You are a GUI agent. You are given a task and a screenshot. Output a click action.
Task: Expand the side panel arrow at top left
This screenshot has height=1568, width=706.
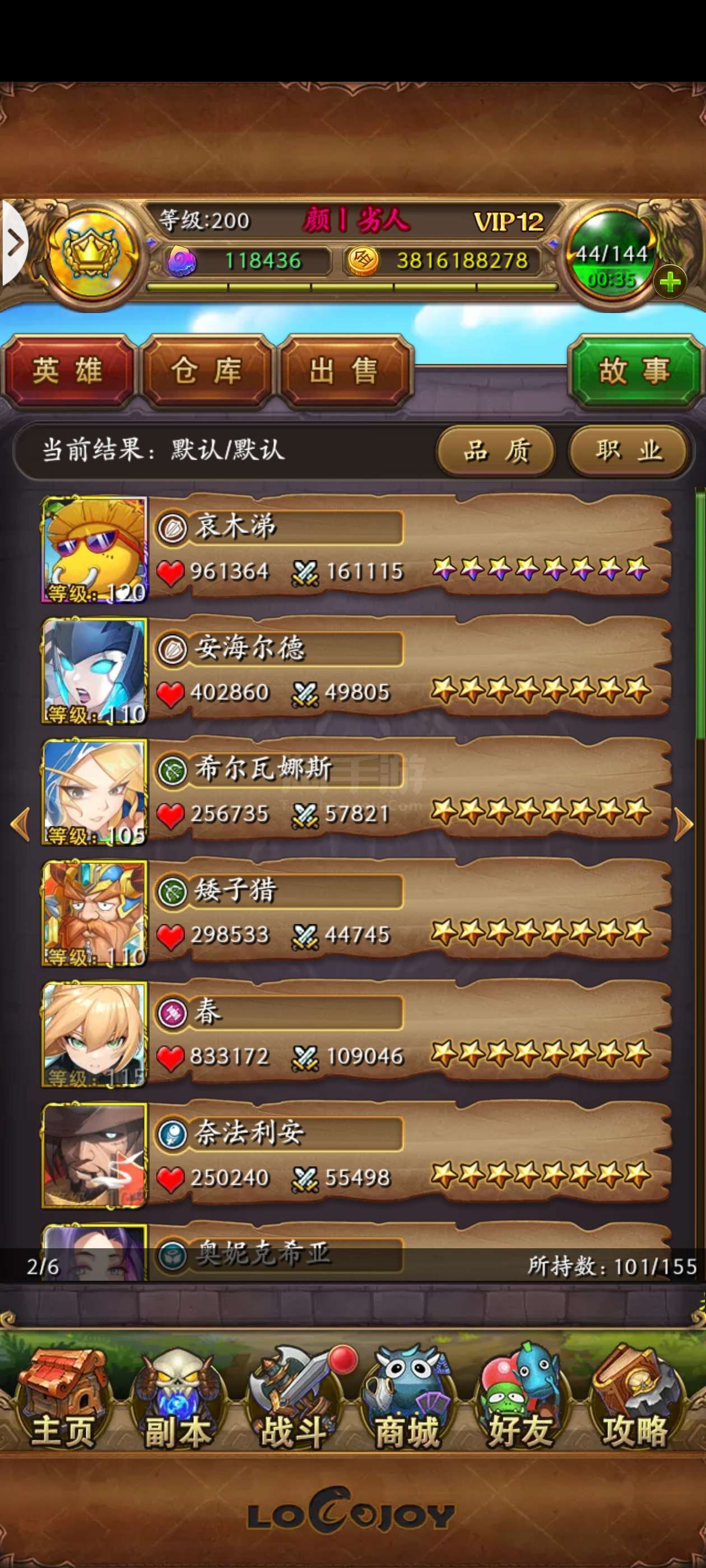tap(15, 243)
